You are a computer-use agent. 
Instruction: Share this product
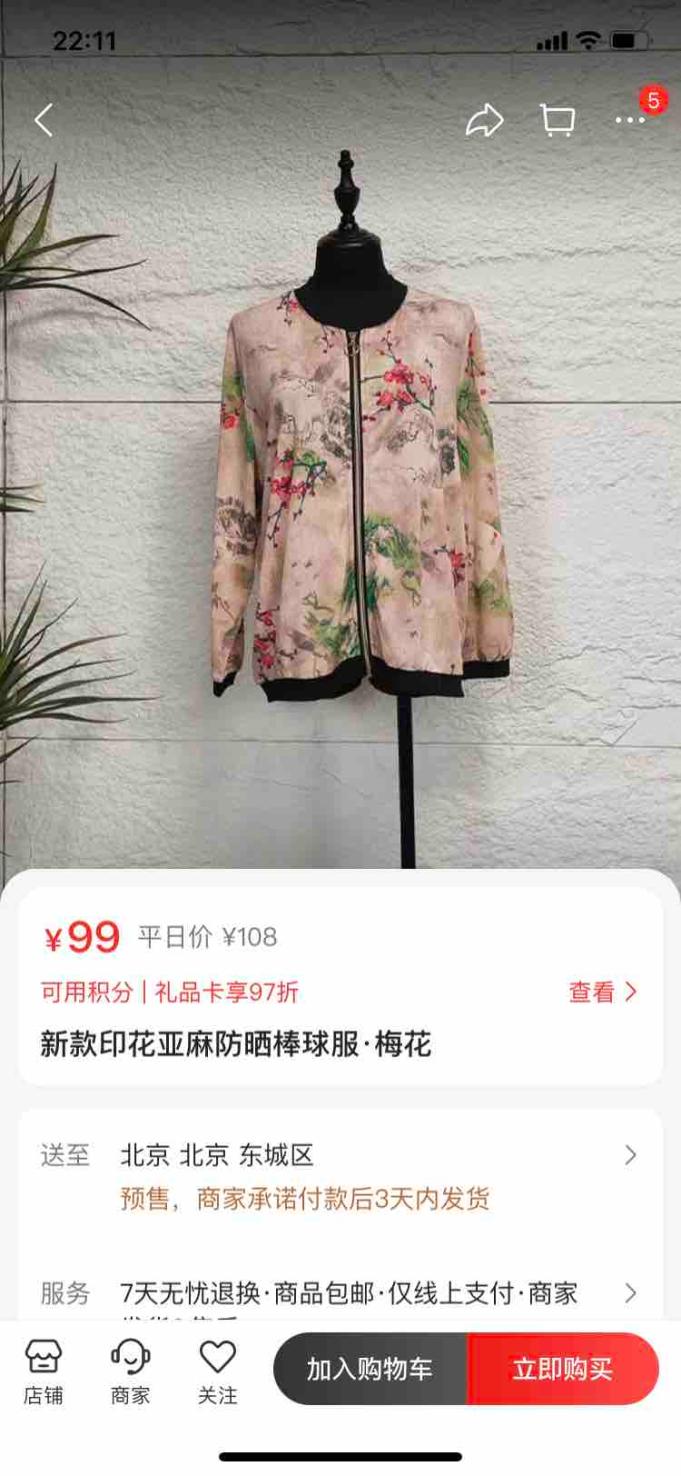point(485,121)
